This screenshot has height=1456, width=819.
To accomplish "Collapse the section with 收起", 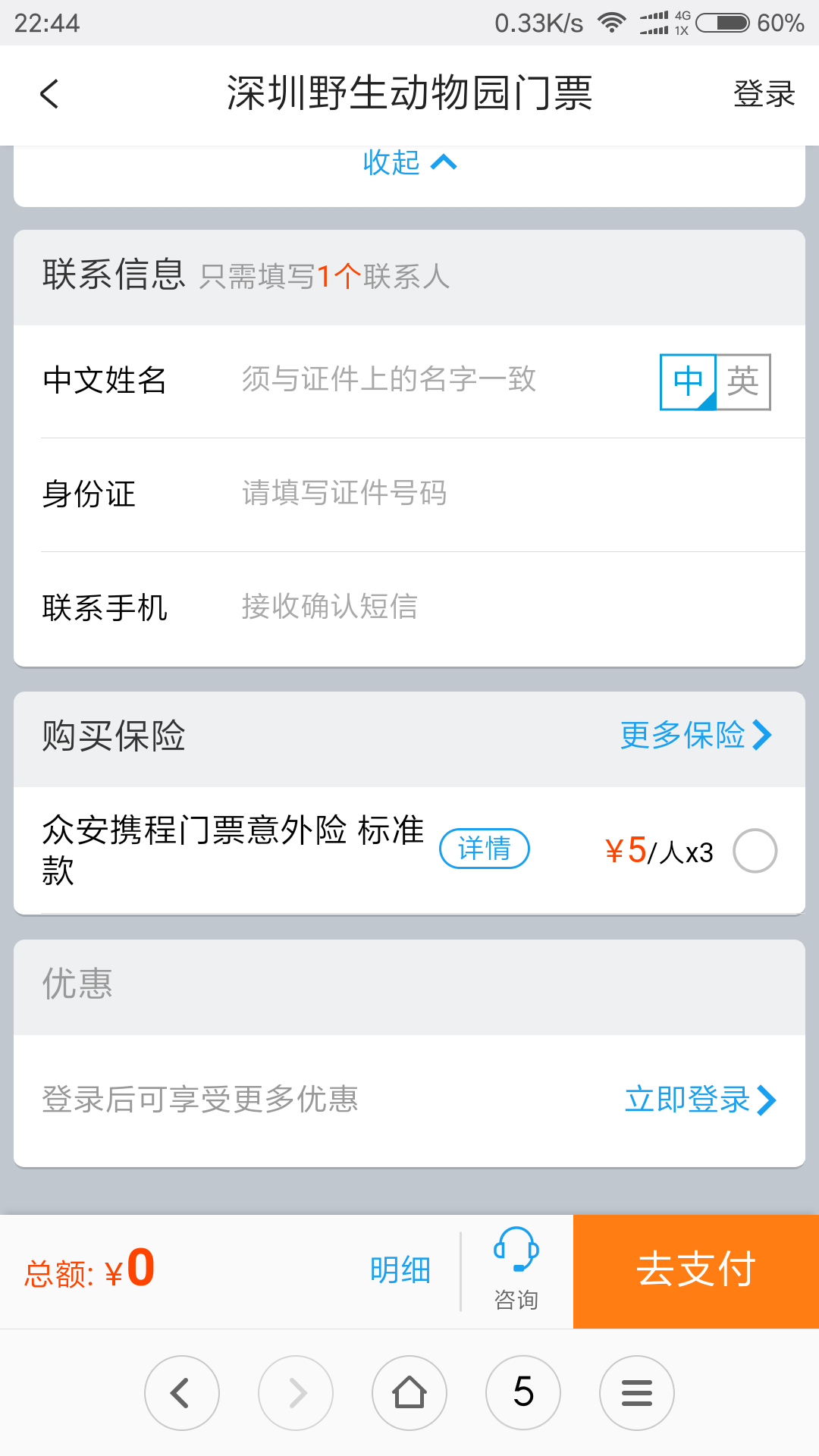I will pos(409,162).
